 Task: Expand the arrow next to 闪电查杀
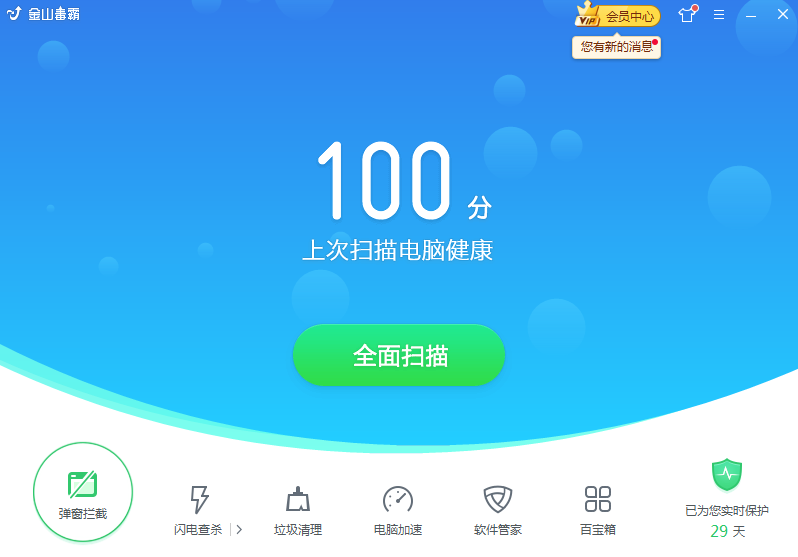click(x=239, y=529)
